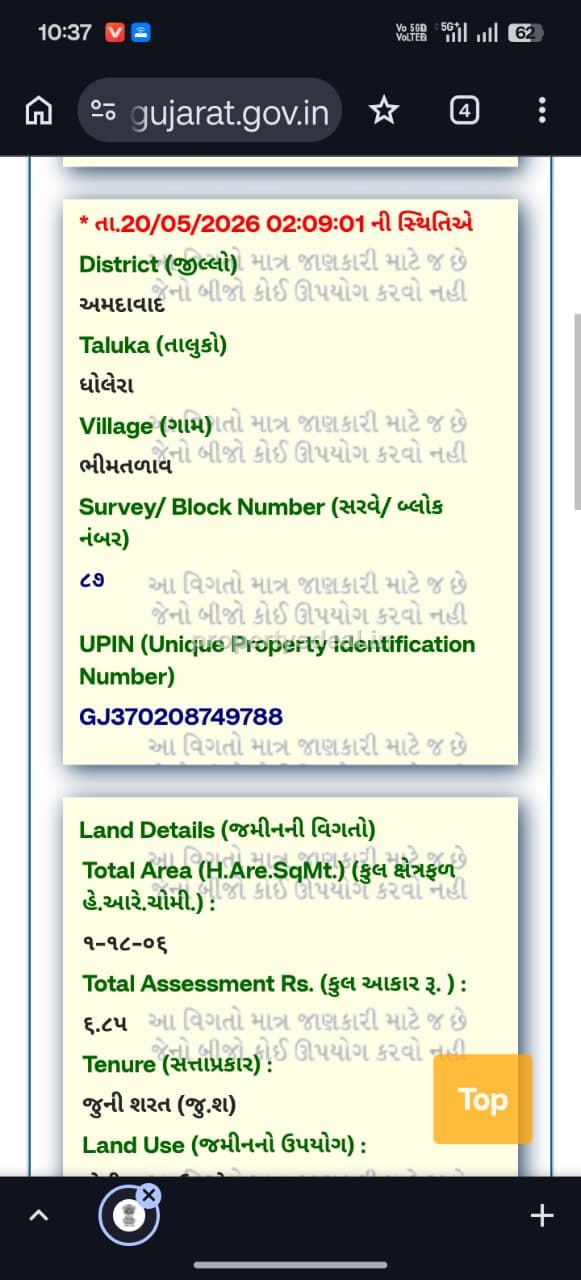Tap the gujarat.gov.in address bar
Image resolution: width=581 pixels, height=1280 pixels.
click(x=210, y=111)
